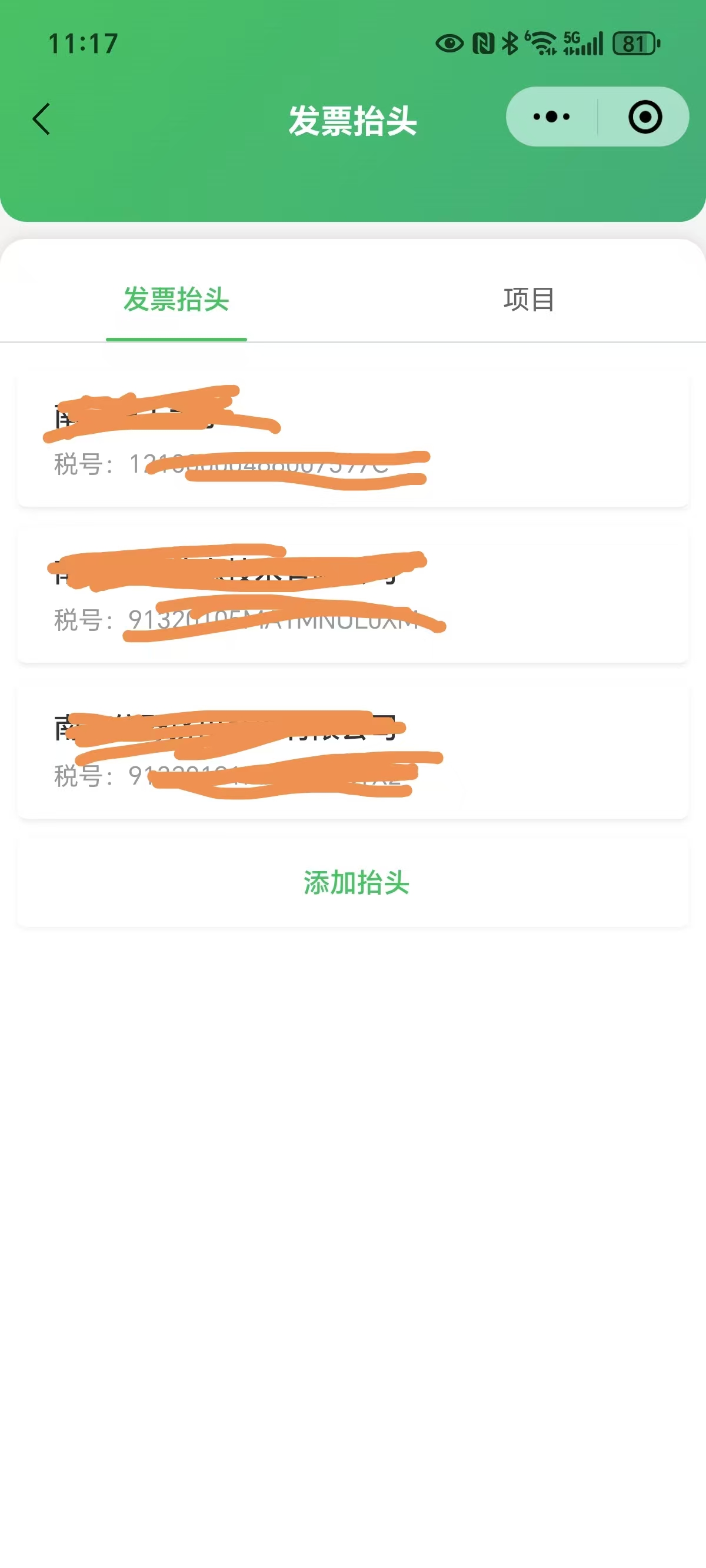This screenshot has width=706, height=1568.
Task: Select the 发票抬头 tab
Action: tap(176, 300)
